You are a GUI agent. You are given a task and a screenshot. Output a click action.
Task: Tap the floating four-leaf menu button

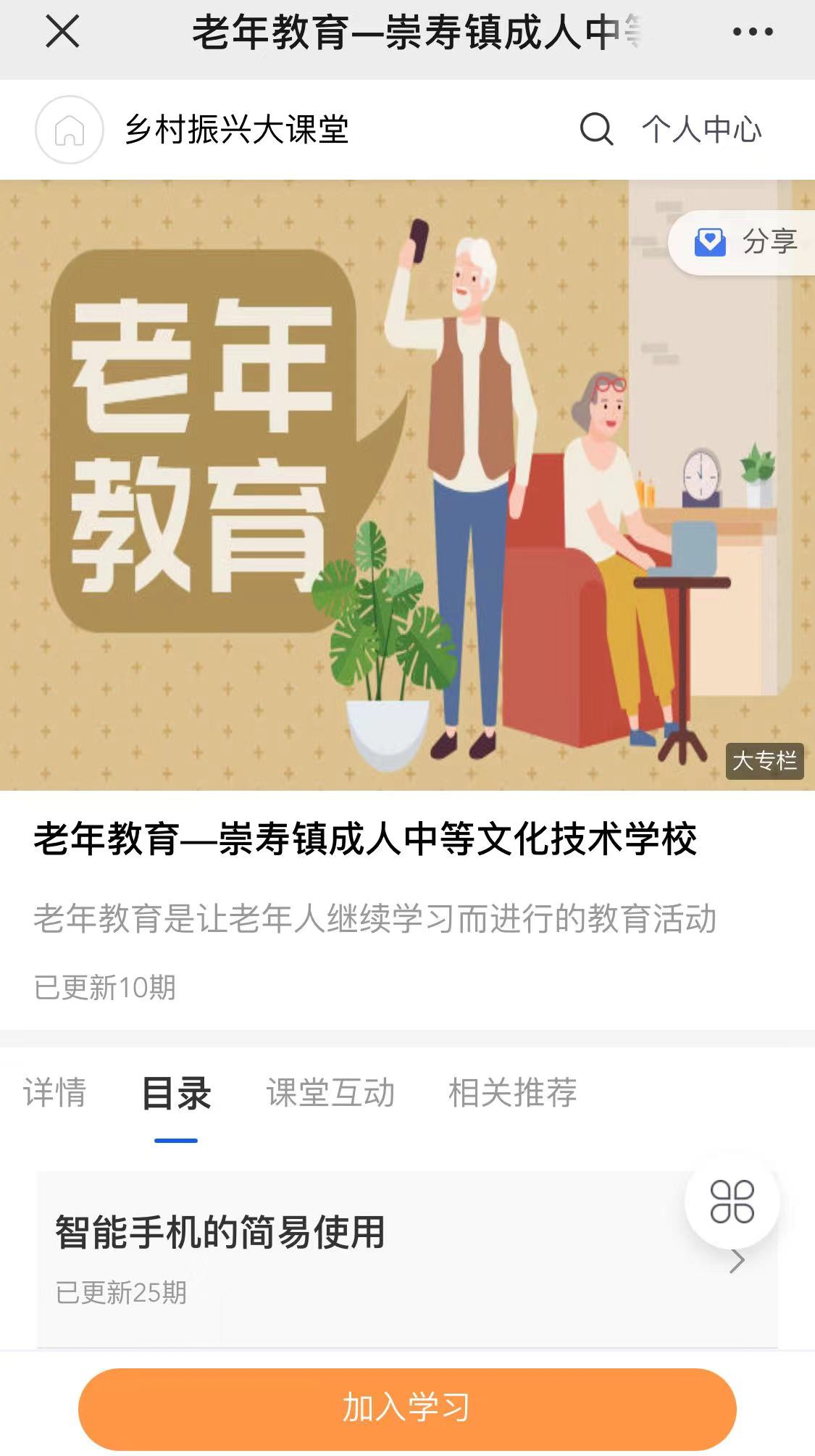pyautogui.click(x=732, y=1202)
